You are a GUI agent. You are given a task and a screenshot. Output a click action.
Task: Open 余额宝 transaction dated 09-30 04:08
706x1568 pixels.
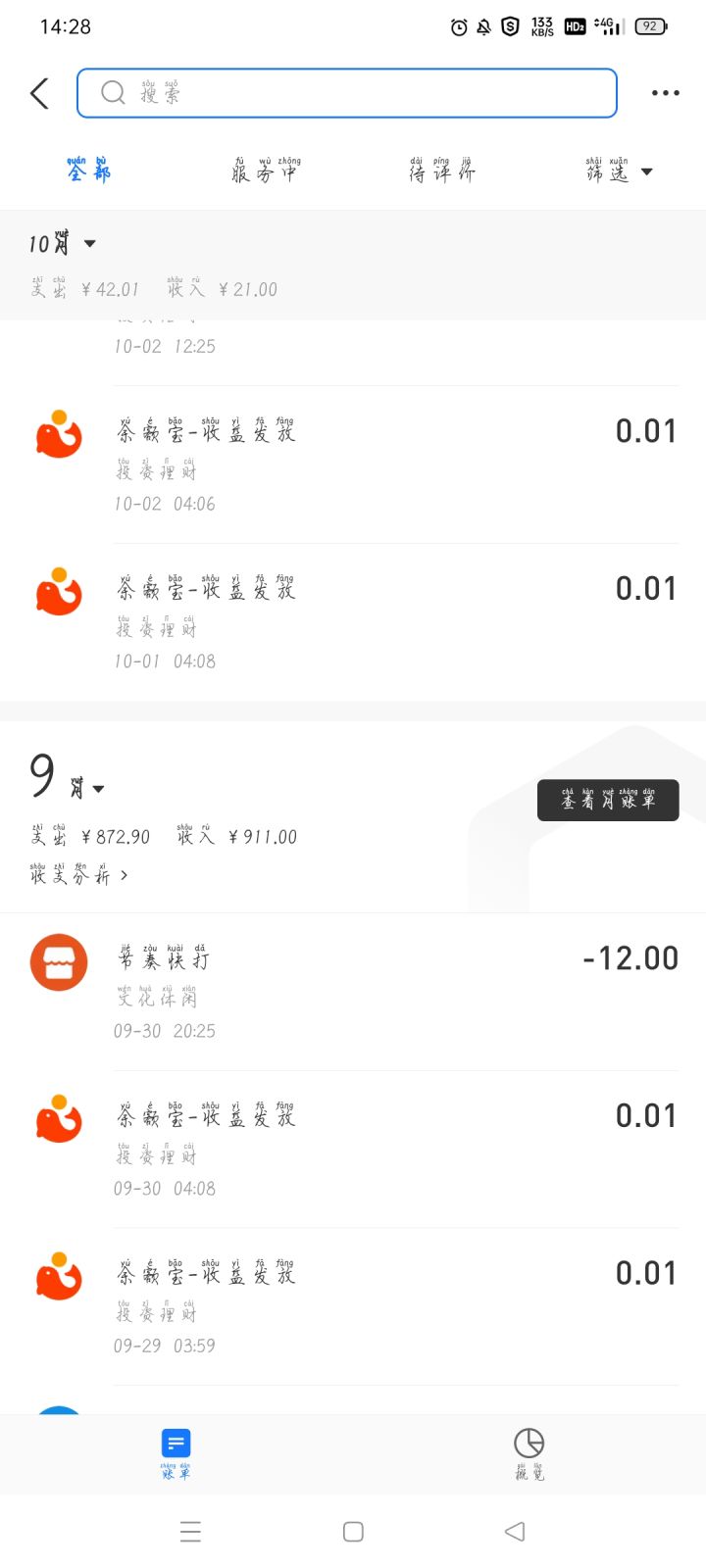coord(353,1149)
